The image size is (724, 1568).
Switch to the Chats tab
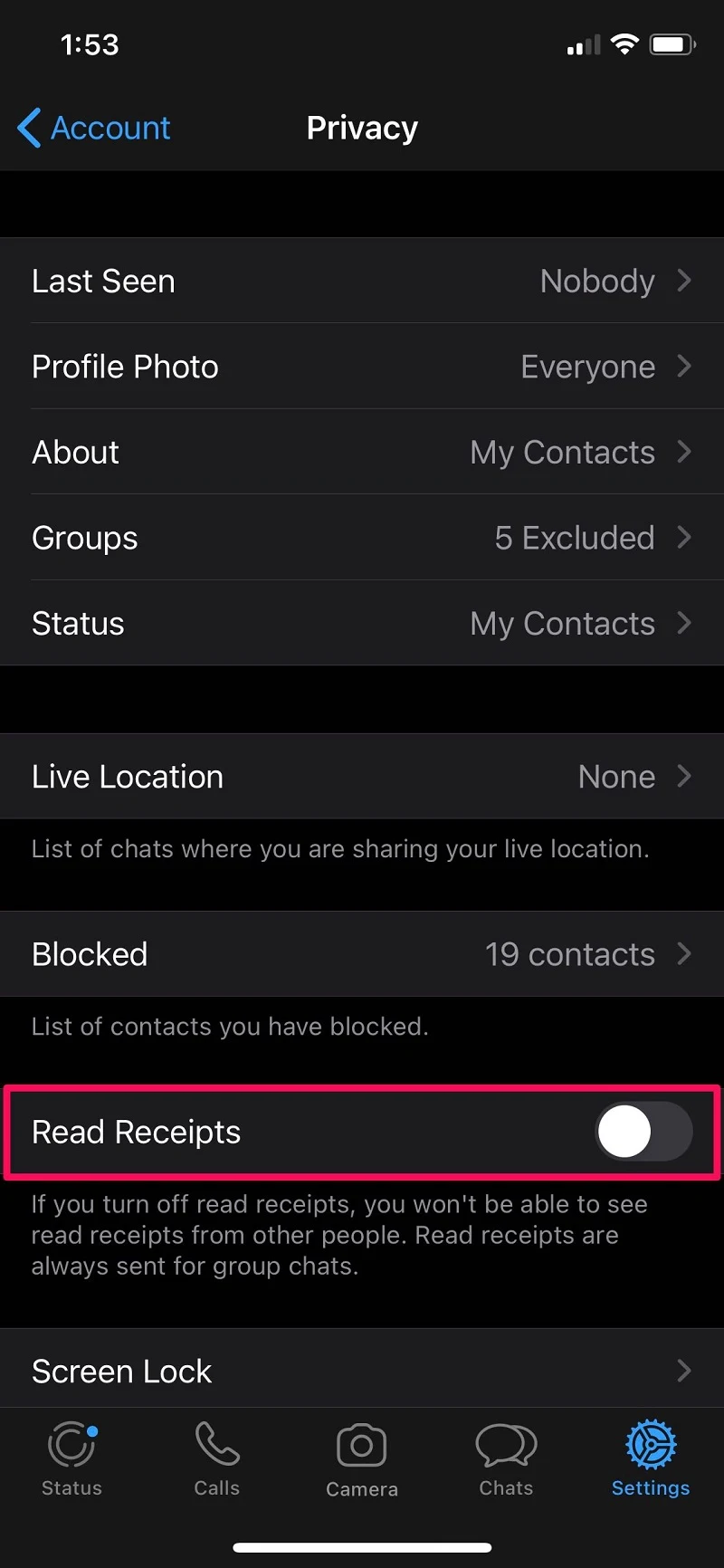tap(506, 1458)
